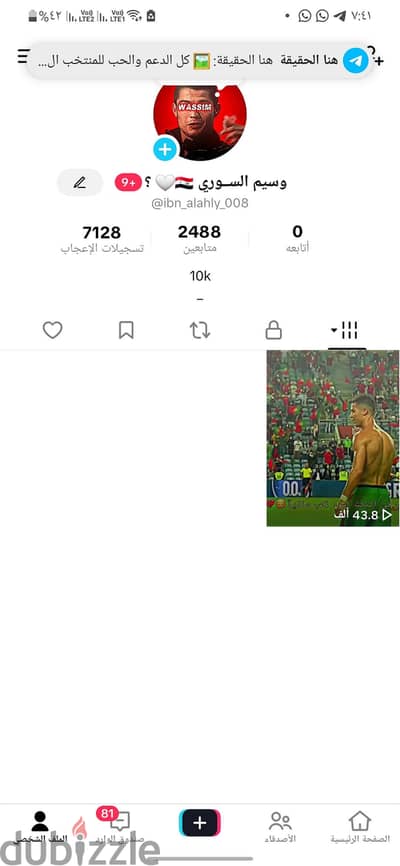View the 7128 likes count
Viewport: 400px width, 866px height.
click(102, 239)
